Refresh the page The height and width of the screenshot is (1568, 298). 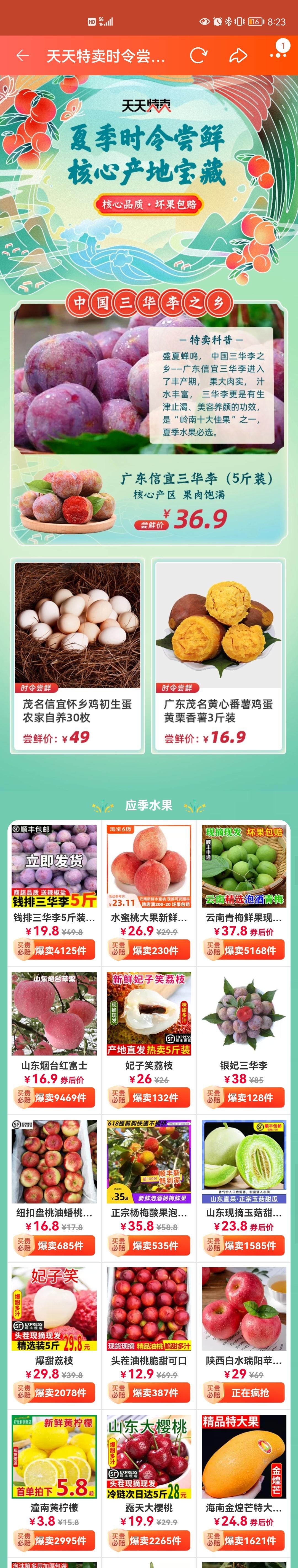pyautogui.click(x=198, y=56)
